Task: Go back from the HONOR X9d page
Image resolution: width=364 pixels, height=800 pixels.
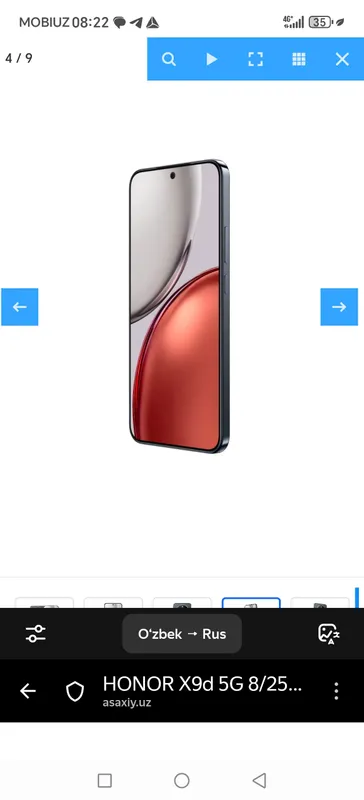Action: coord(28,691)
